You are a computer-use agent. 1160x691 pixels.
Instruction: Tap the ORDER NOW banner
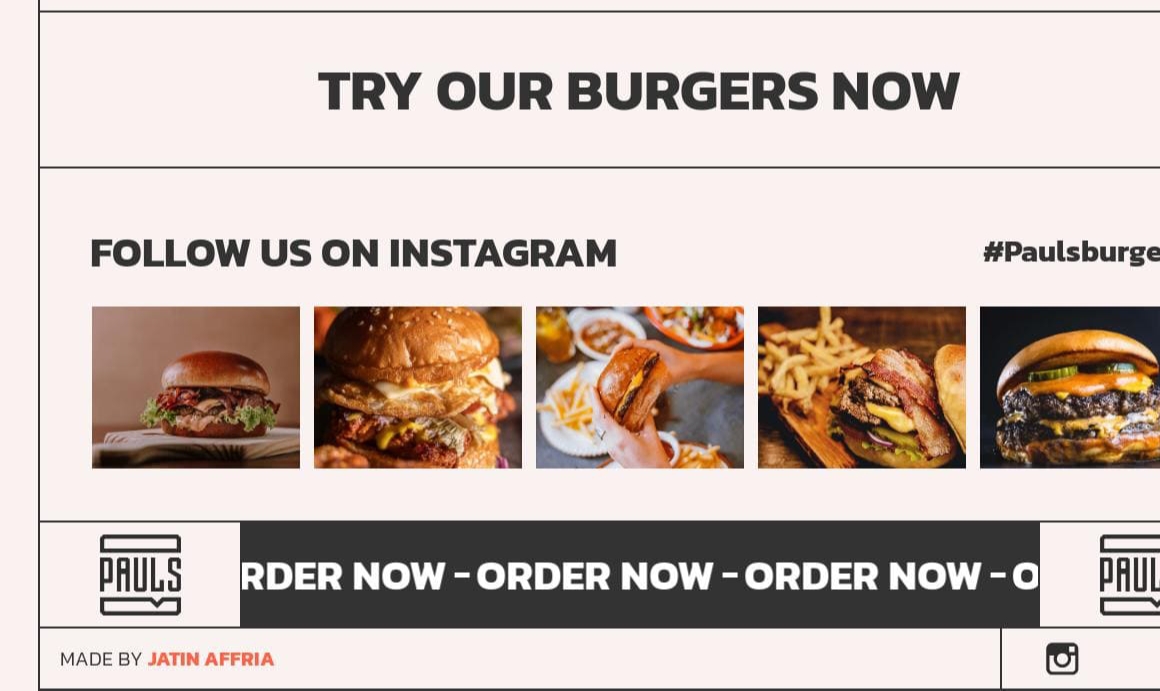[639, 575]
